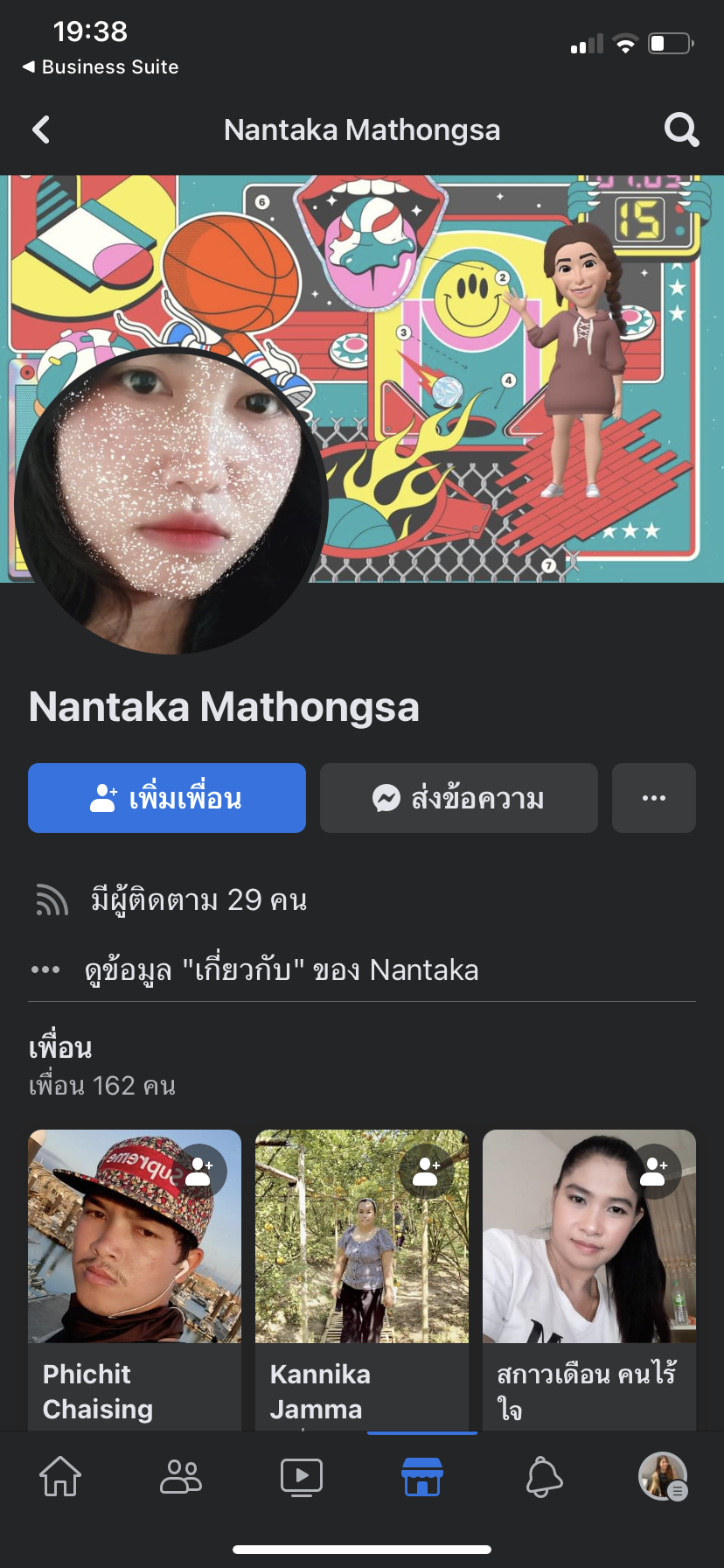The width and height of the screenshot is (724, 1568).
Task: Switch to the Watch video tab
Action: pyautogui.click(x=302, y=1476)
